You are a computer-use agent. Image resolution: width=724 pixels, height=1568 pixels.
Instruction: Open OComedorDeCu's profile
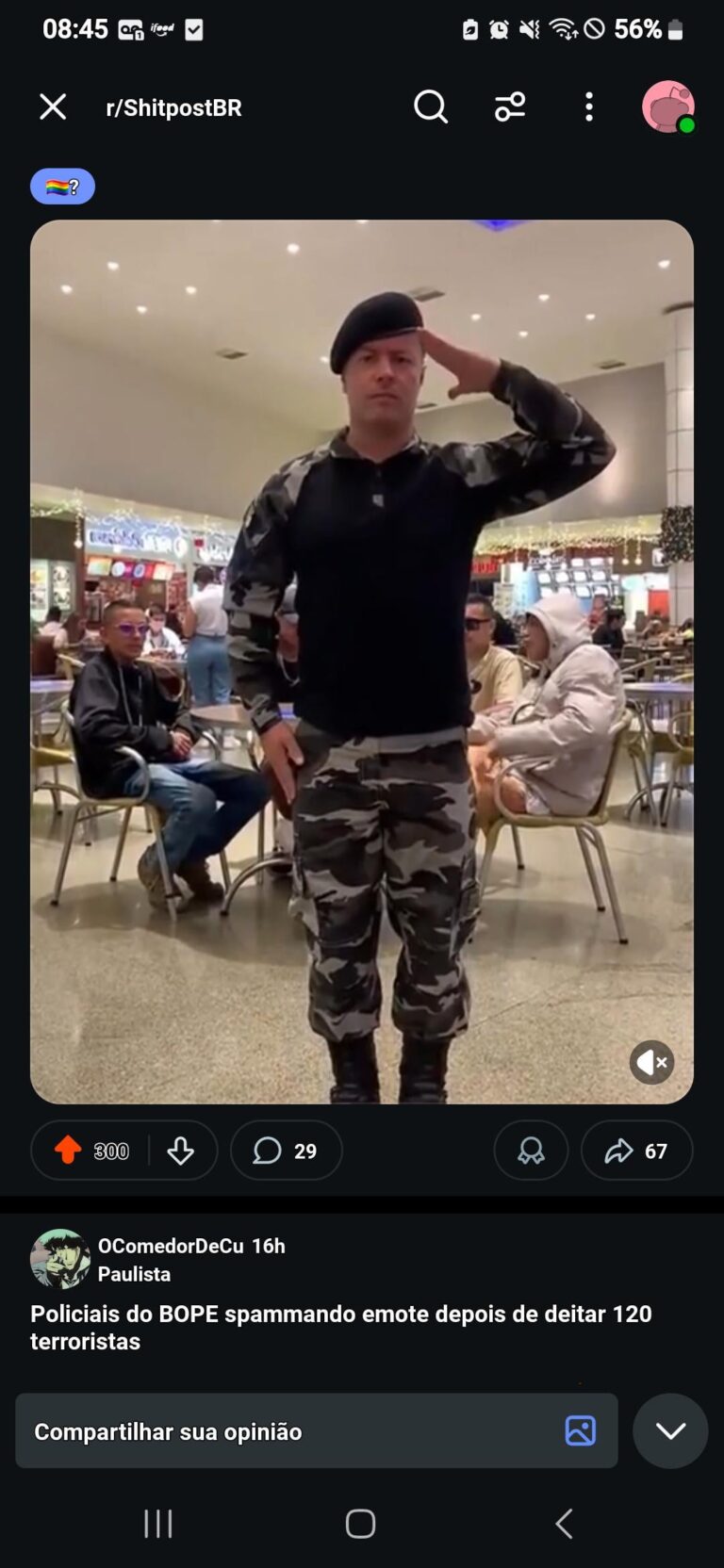click(60, 1259)
